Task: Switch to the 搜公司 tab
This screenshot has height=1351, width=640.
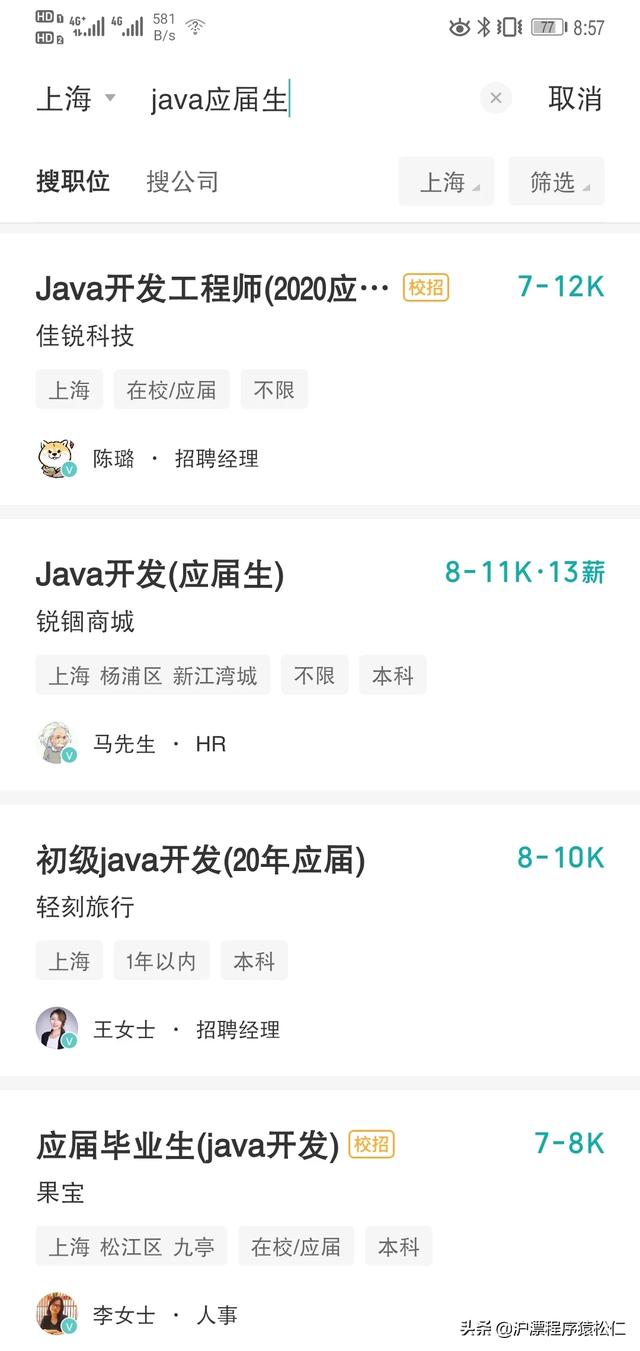Action: (182, 182)
